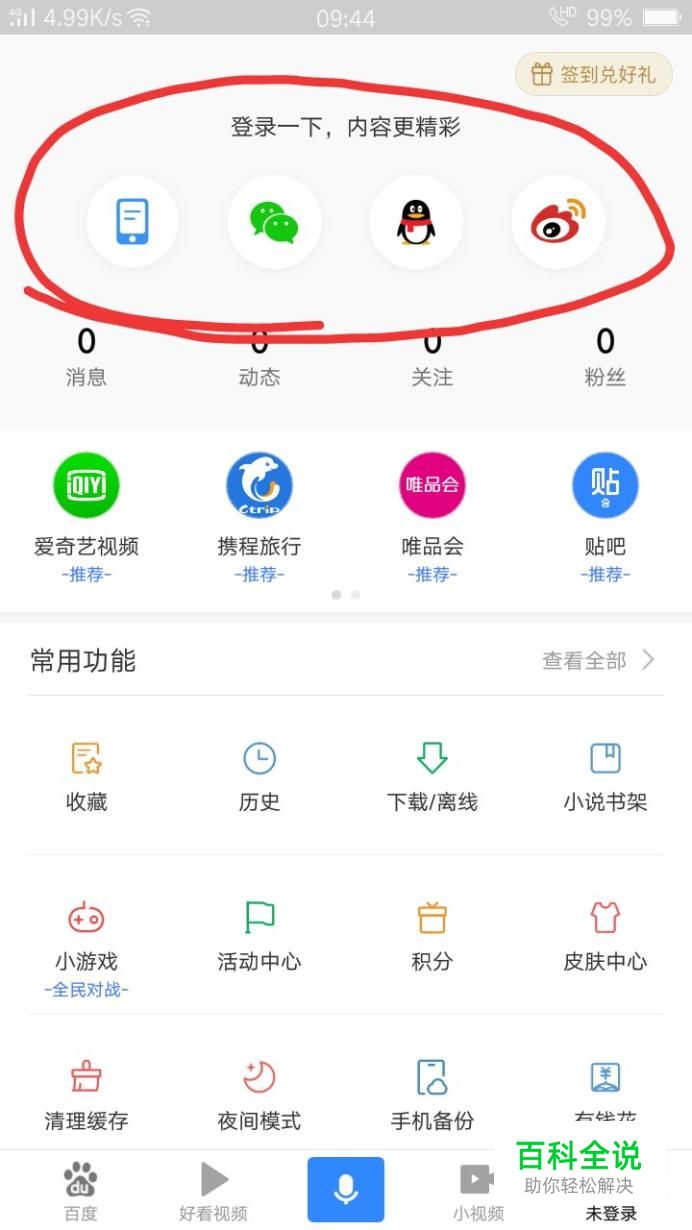
Task: Open 活动中心 activity center
Action: click(259, 936)
